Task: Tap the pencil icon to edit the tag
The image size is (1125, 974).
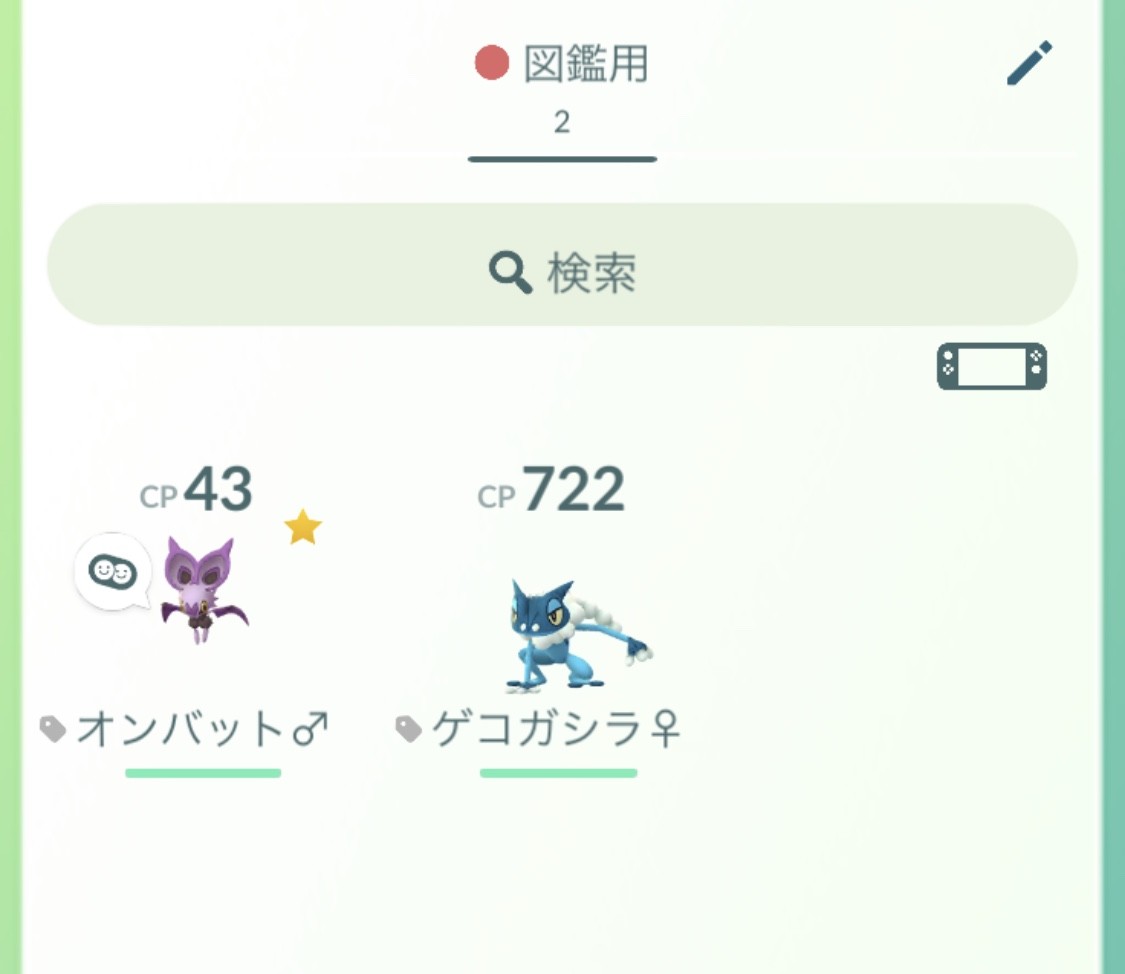Action: tap(1029, 64)
